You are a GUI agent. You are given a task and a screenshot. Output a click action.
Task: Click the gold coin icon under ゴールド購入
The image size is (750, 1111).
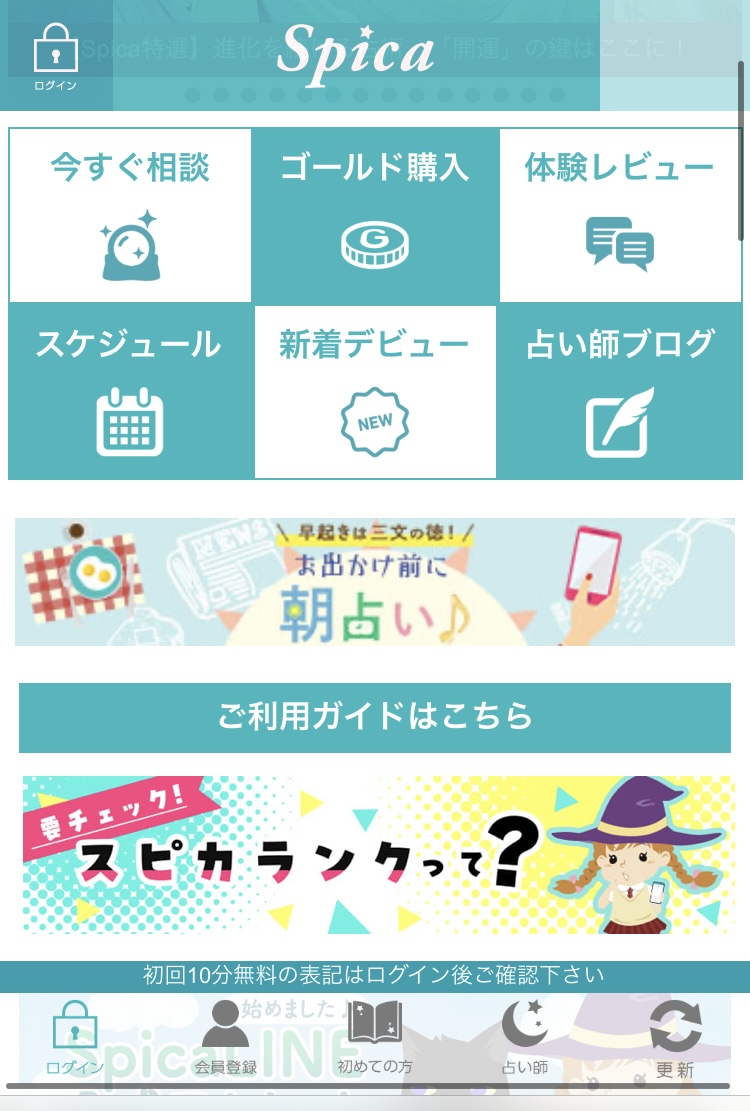[375, 243]
